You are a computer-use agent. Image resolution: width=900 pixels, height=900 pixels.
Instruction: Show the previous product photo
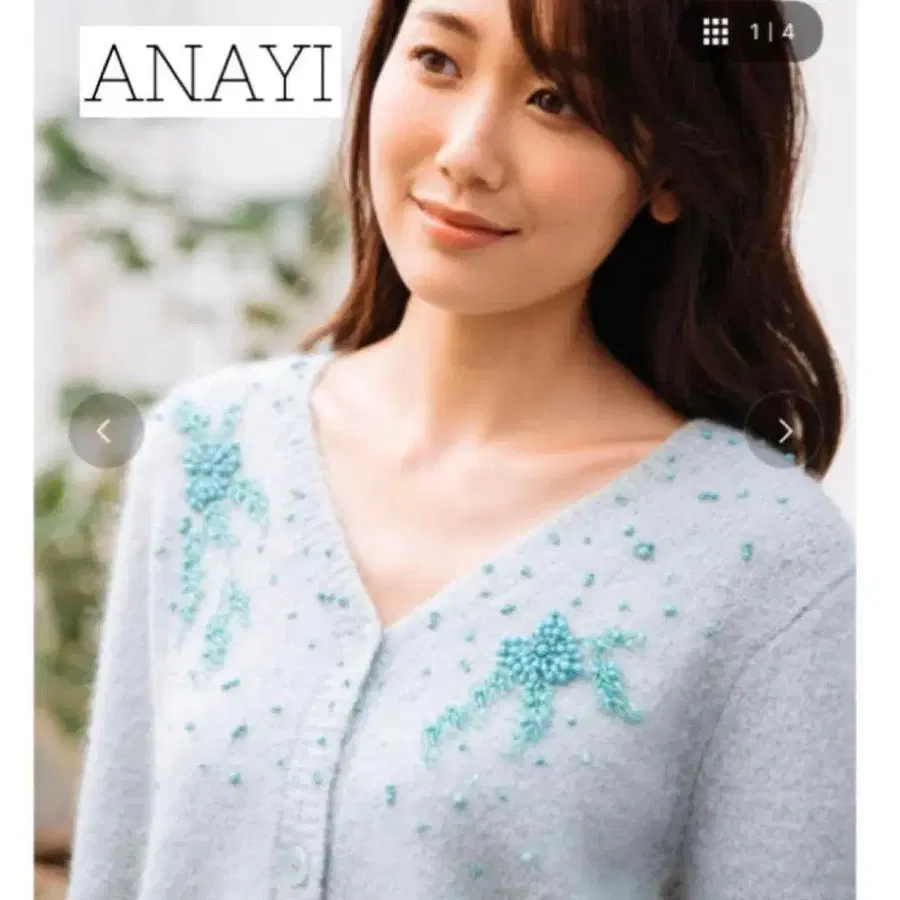point(105,431)
